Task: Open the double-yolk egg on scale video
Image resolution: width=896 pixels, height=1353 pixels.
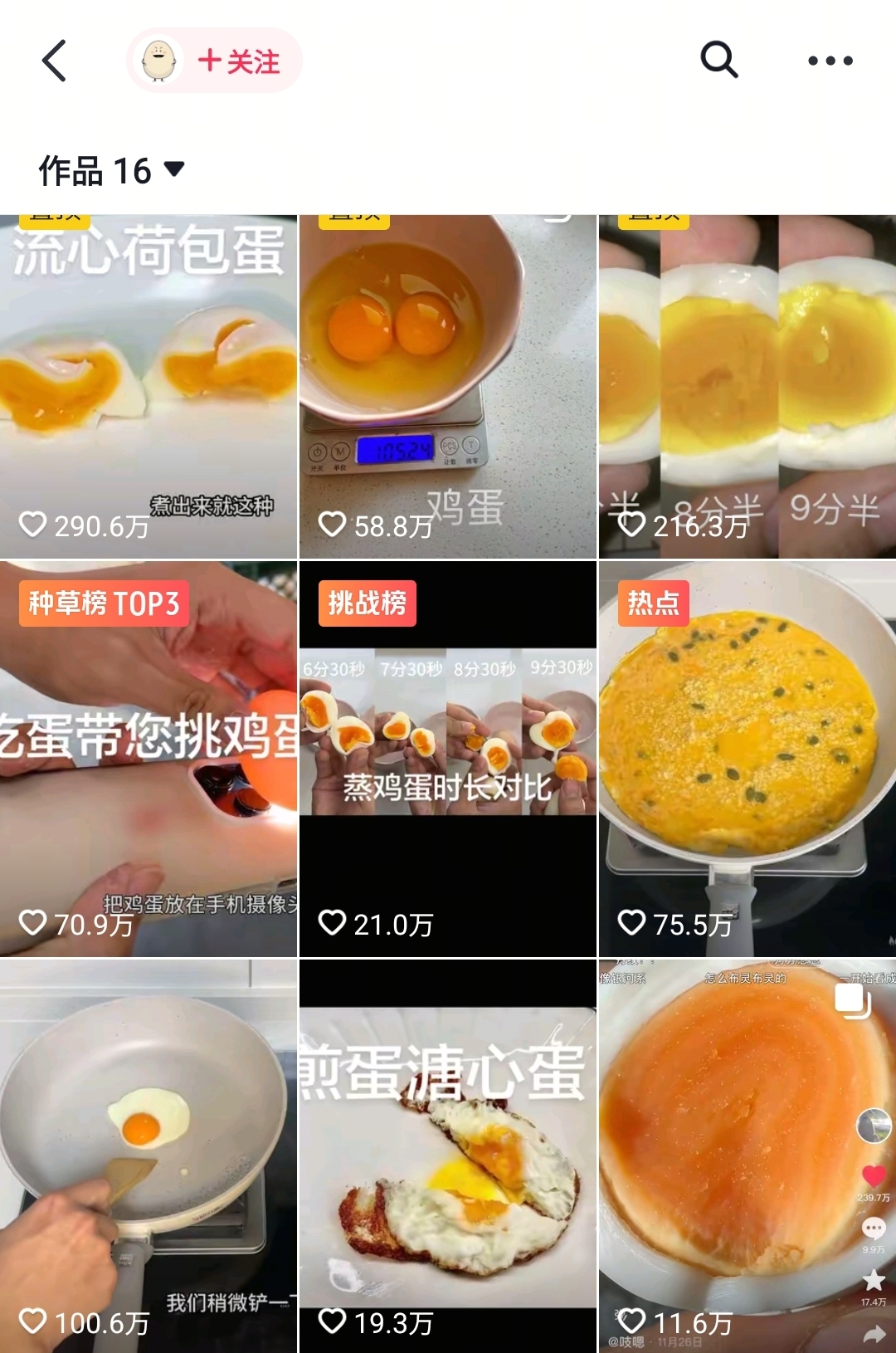Action: (x=447, y=386)
